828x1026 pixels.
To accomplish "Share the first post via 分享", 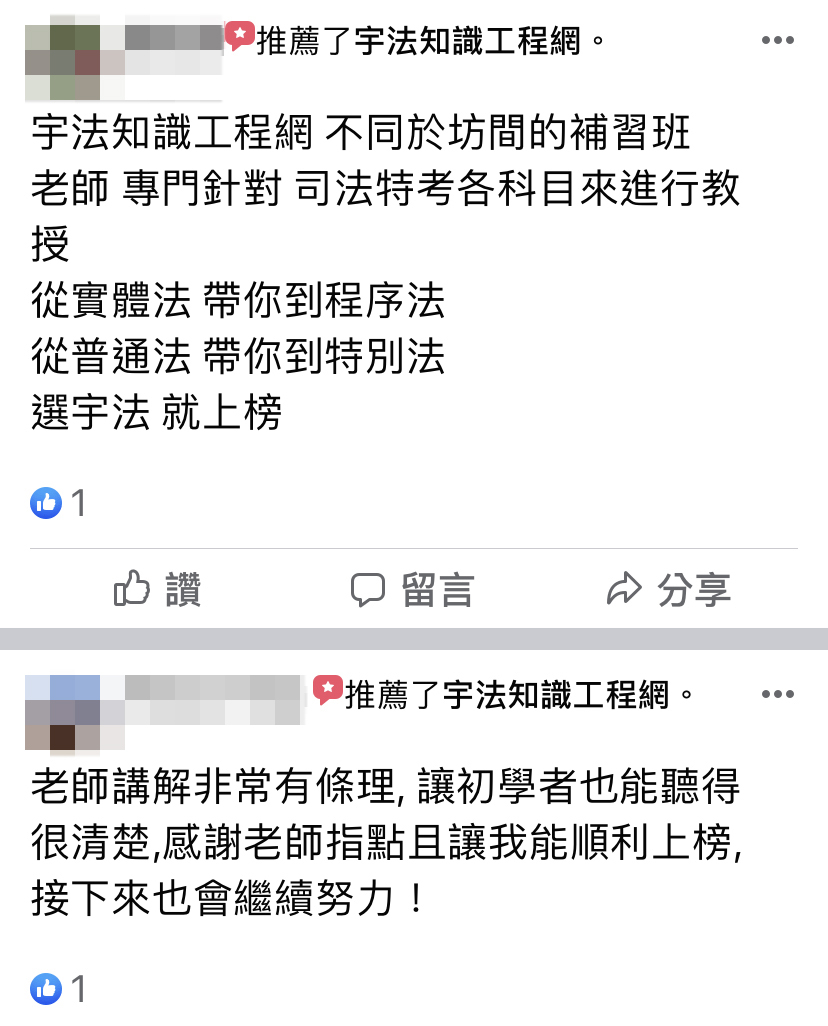I will click(x=669, y=589).
